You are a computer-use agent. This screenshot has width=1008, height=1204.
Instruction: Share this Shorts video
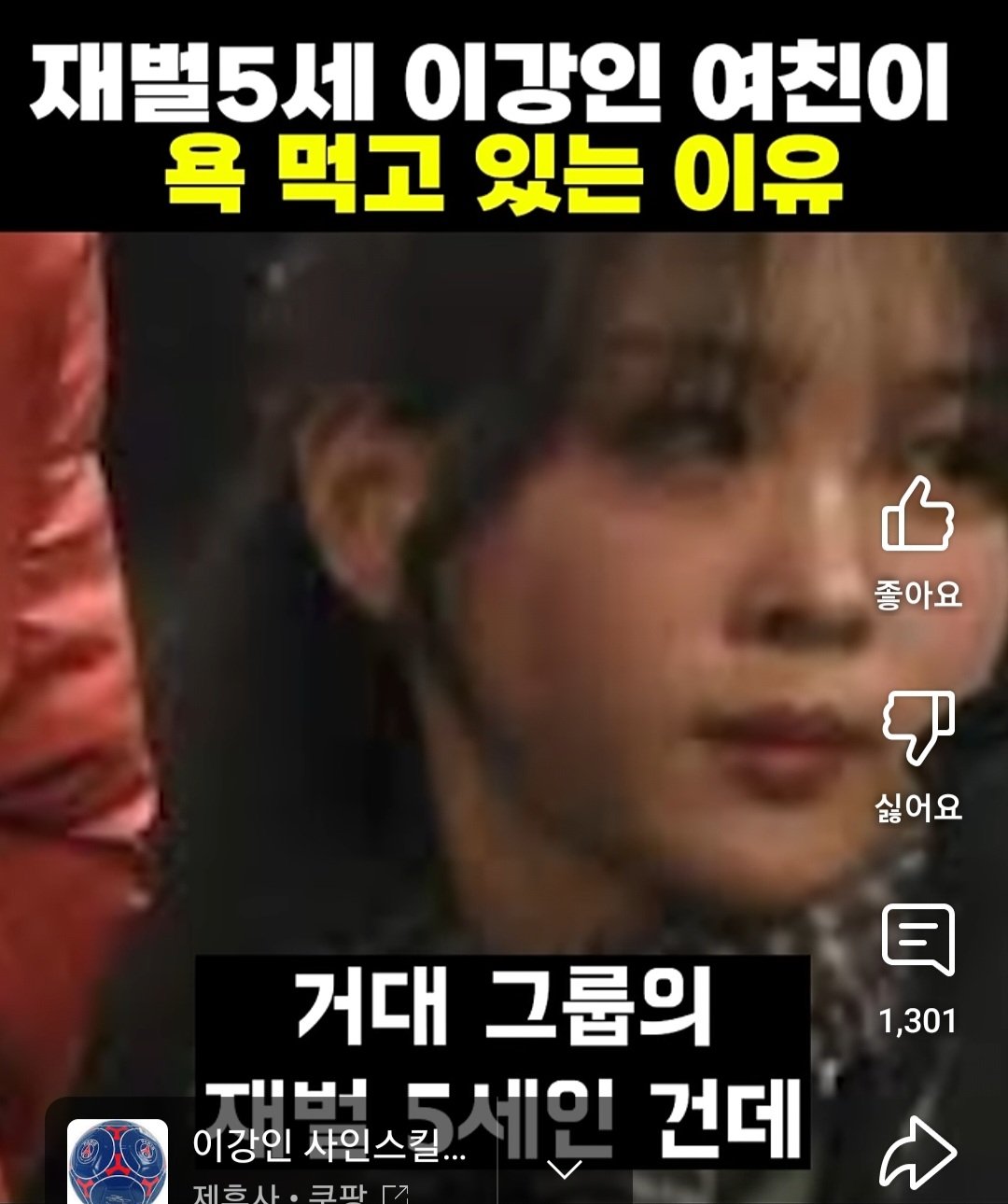pyautogui.click(x=917, y=1154)
